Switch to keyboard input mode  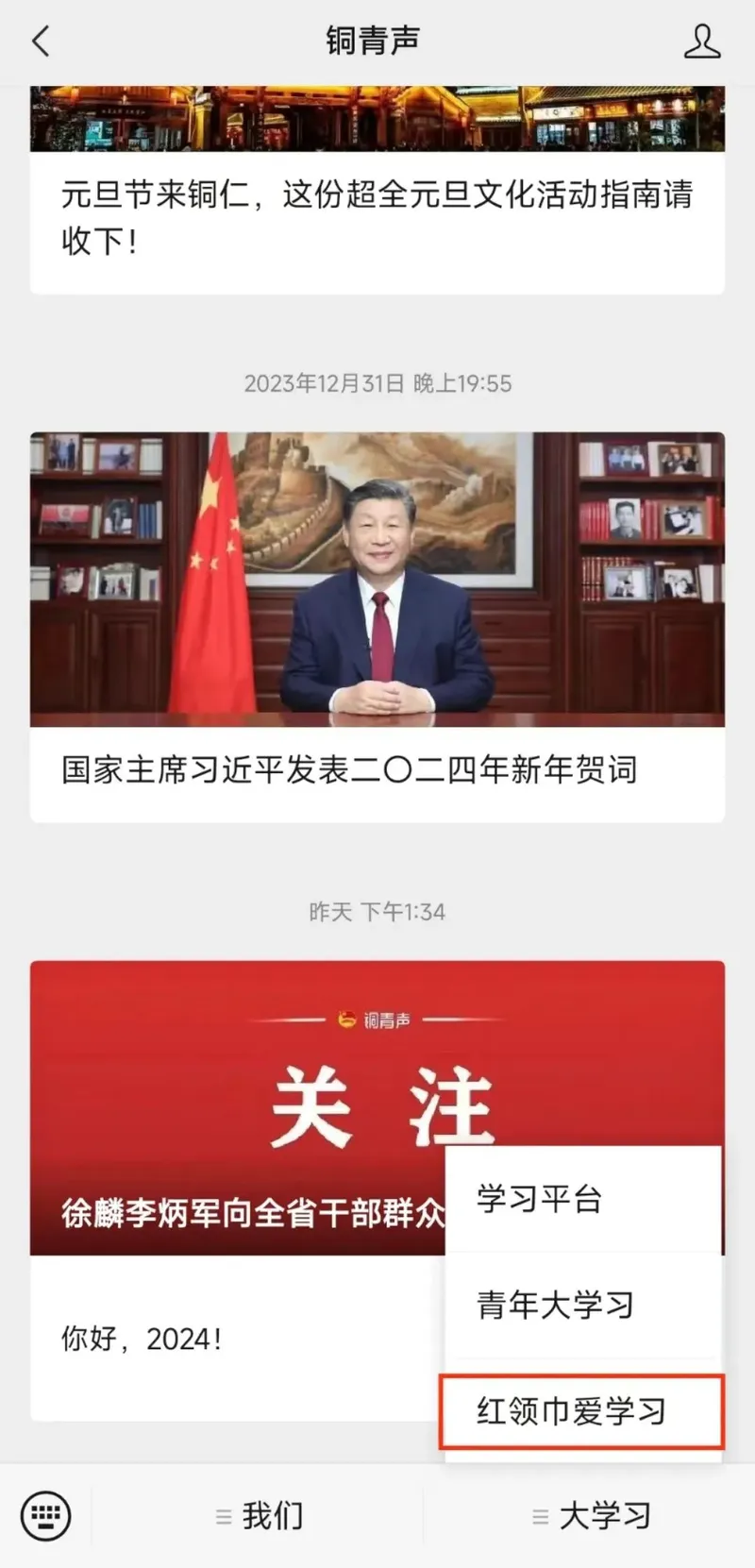[45, 1516]
